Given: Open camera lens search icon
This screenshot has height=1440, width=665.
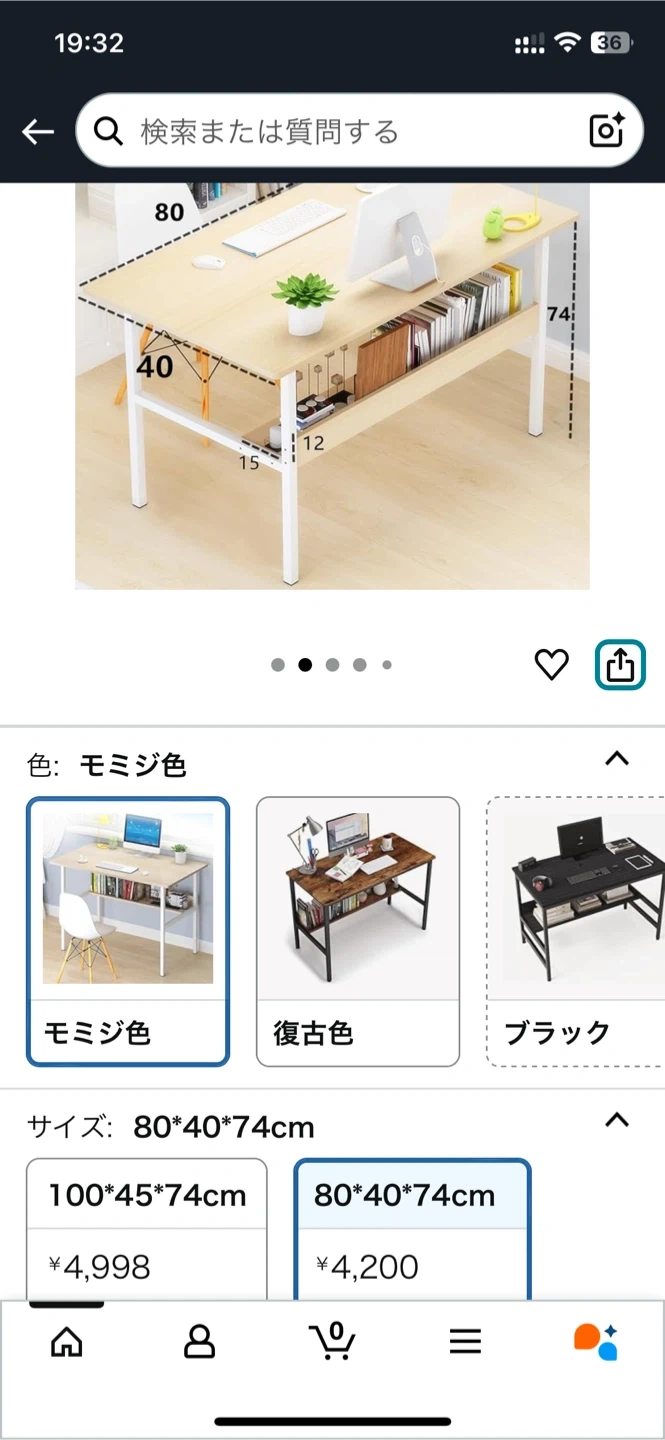Looking at the screenshot, I should [606, 131].
